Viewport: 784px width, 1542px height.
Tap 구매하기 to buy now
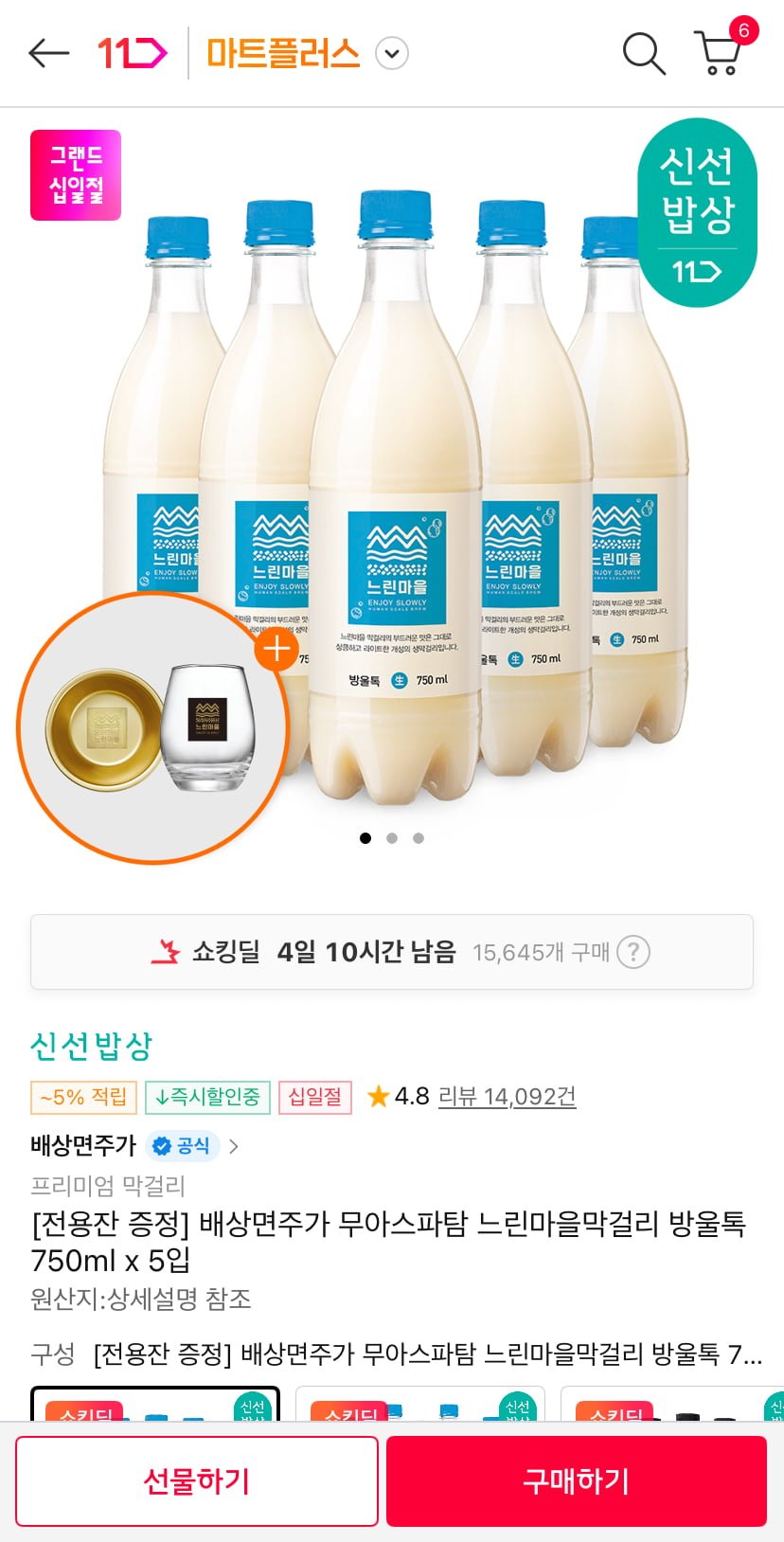tap(577, 1480)
